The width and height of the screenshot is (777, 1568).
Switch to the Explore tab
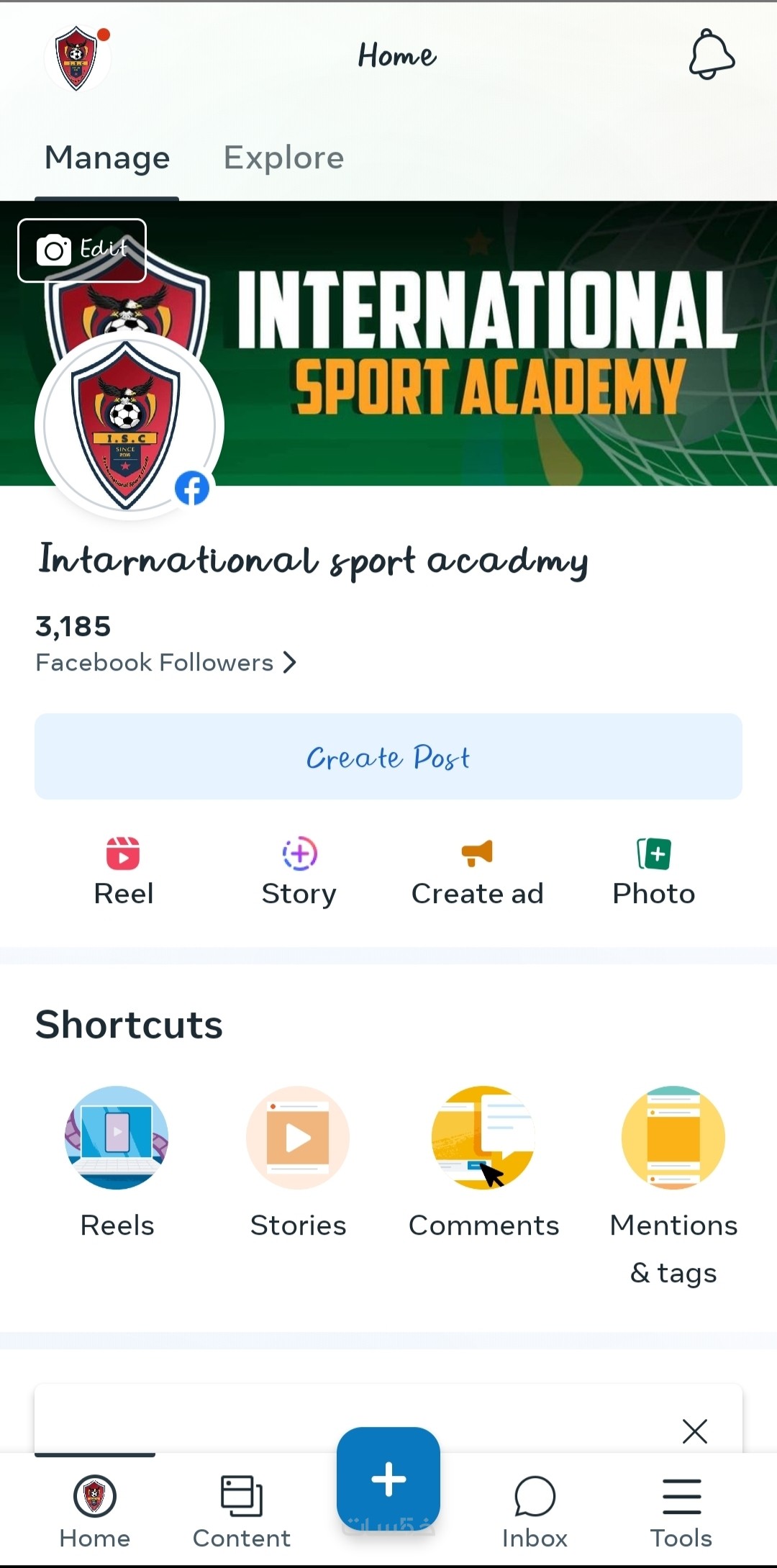283,158
